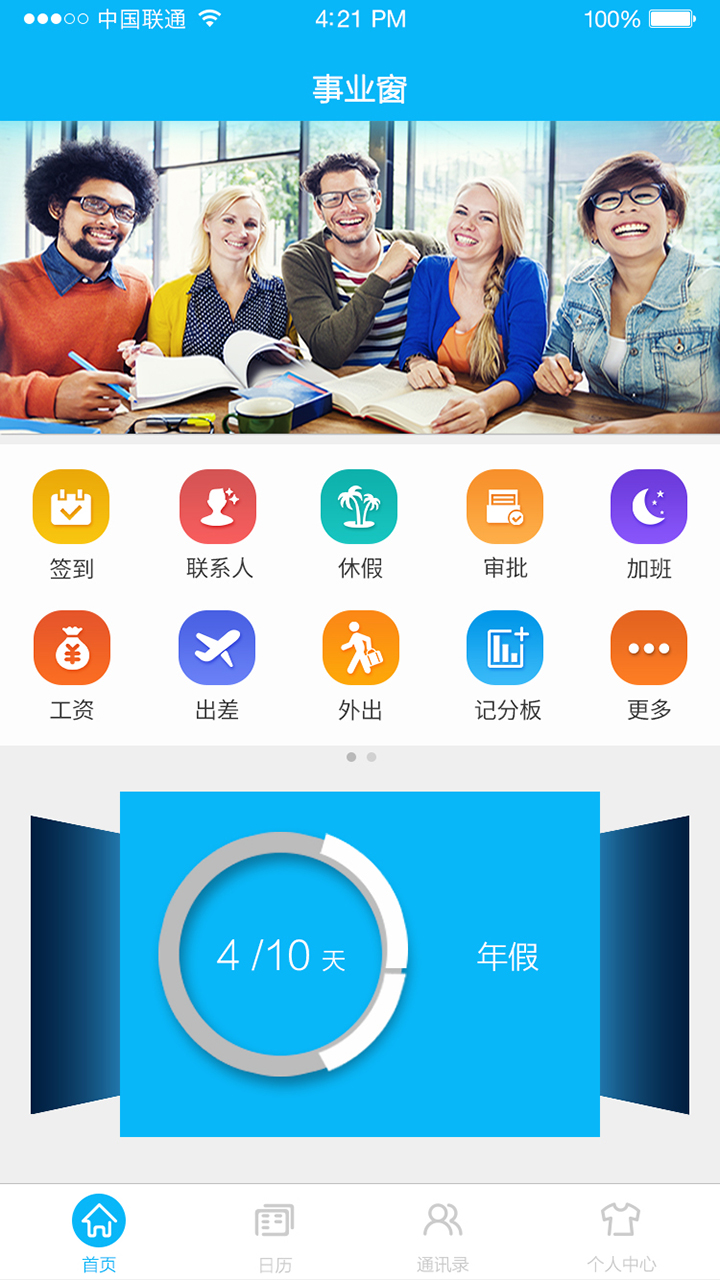720x1280 pixels.
Task: Switch to the 日历 calendar tab
Action: coord(274,1233)
